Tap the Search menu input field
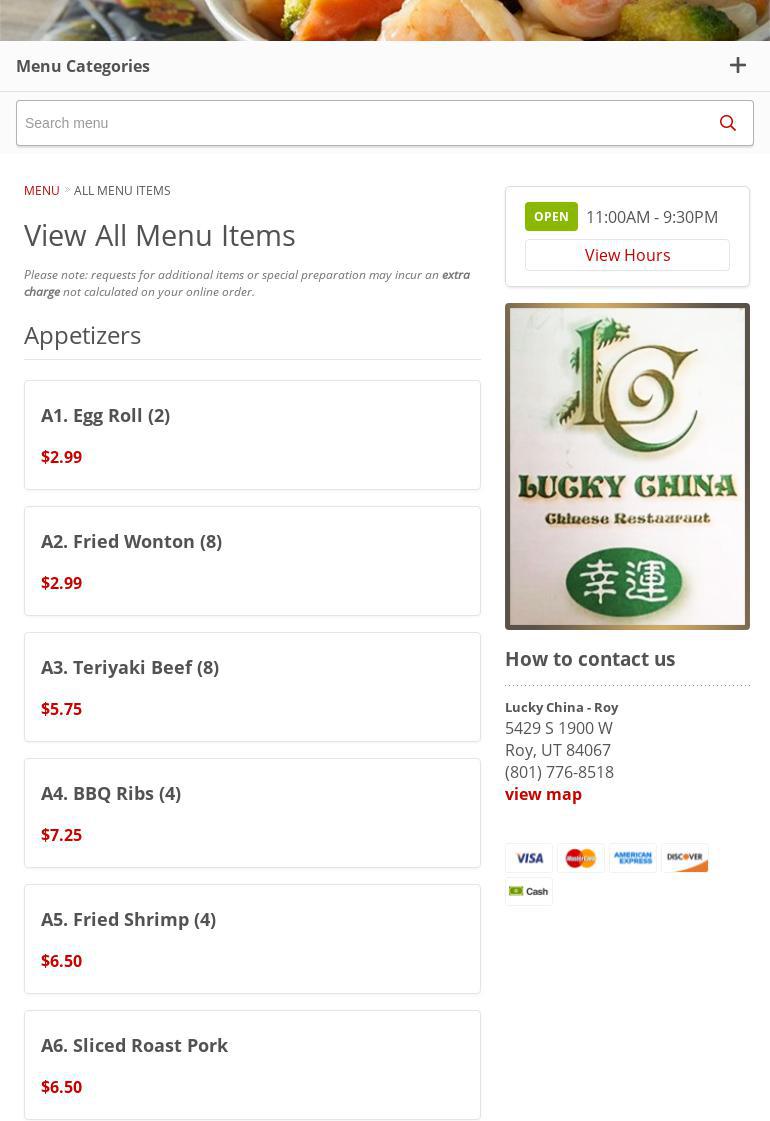Viewport: 770px width, 1121px height. [360, 123]
